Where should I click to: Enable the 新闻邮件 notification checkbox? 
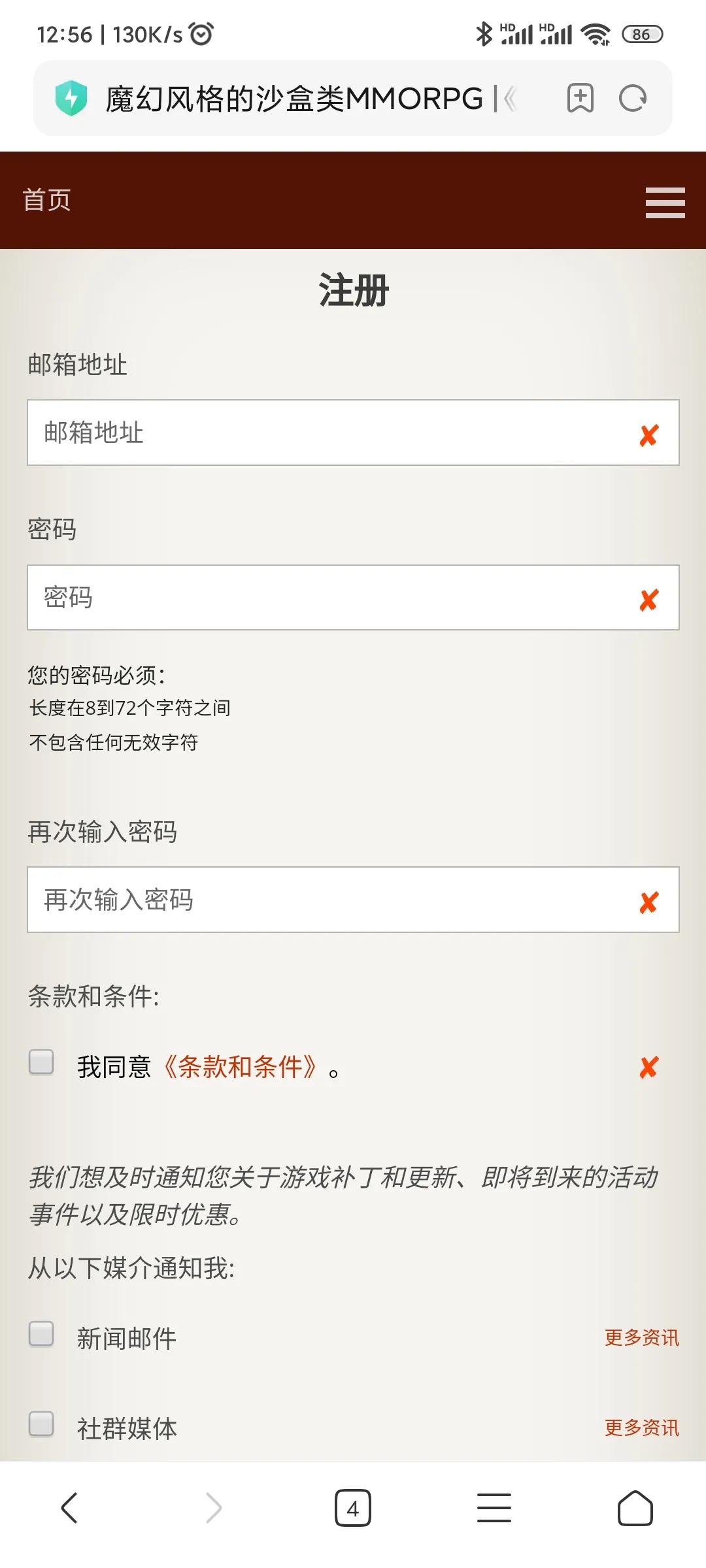[x=41, y=1333]
